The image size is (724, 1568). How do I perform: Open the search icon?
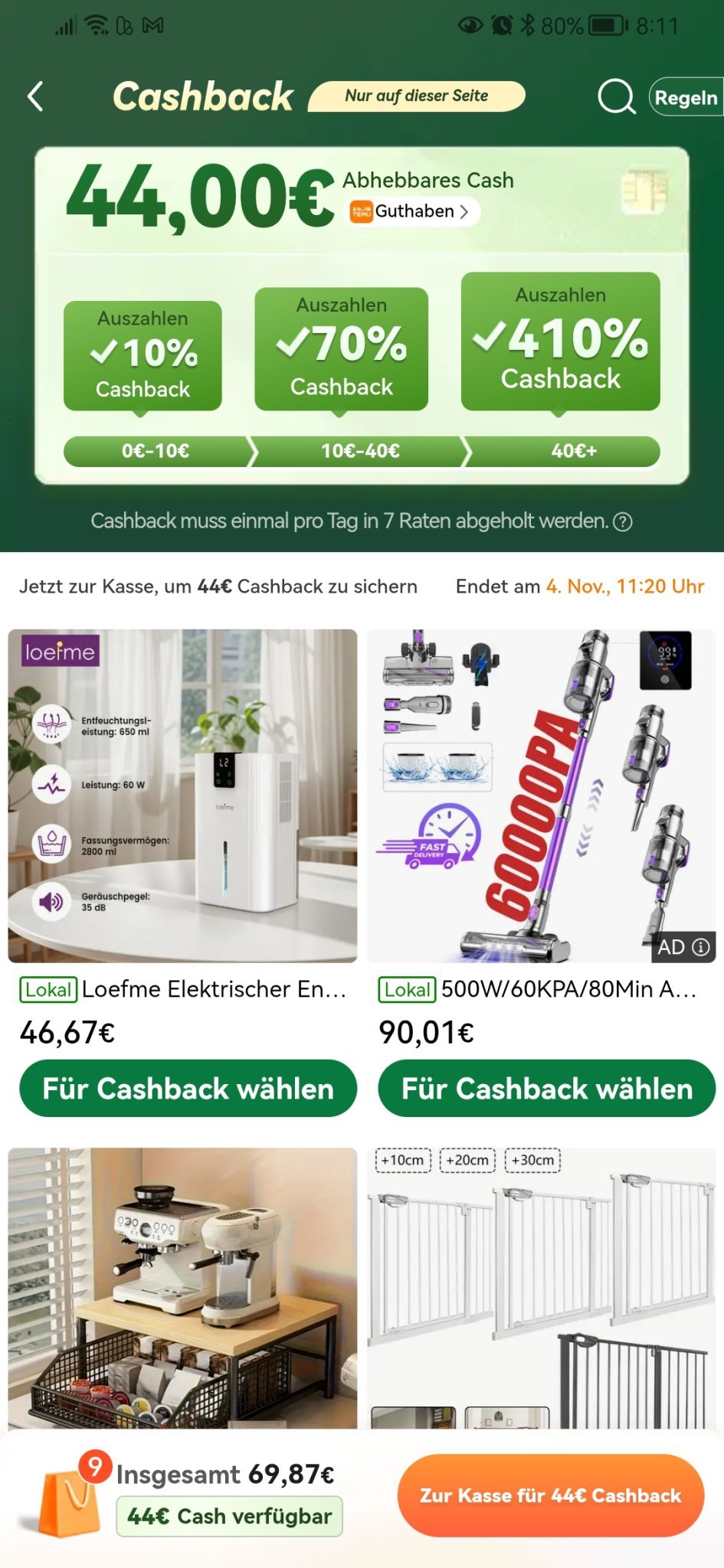point(616,97)
